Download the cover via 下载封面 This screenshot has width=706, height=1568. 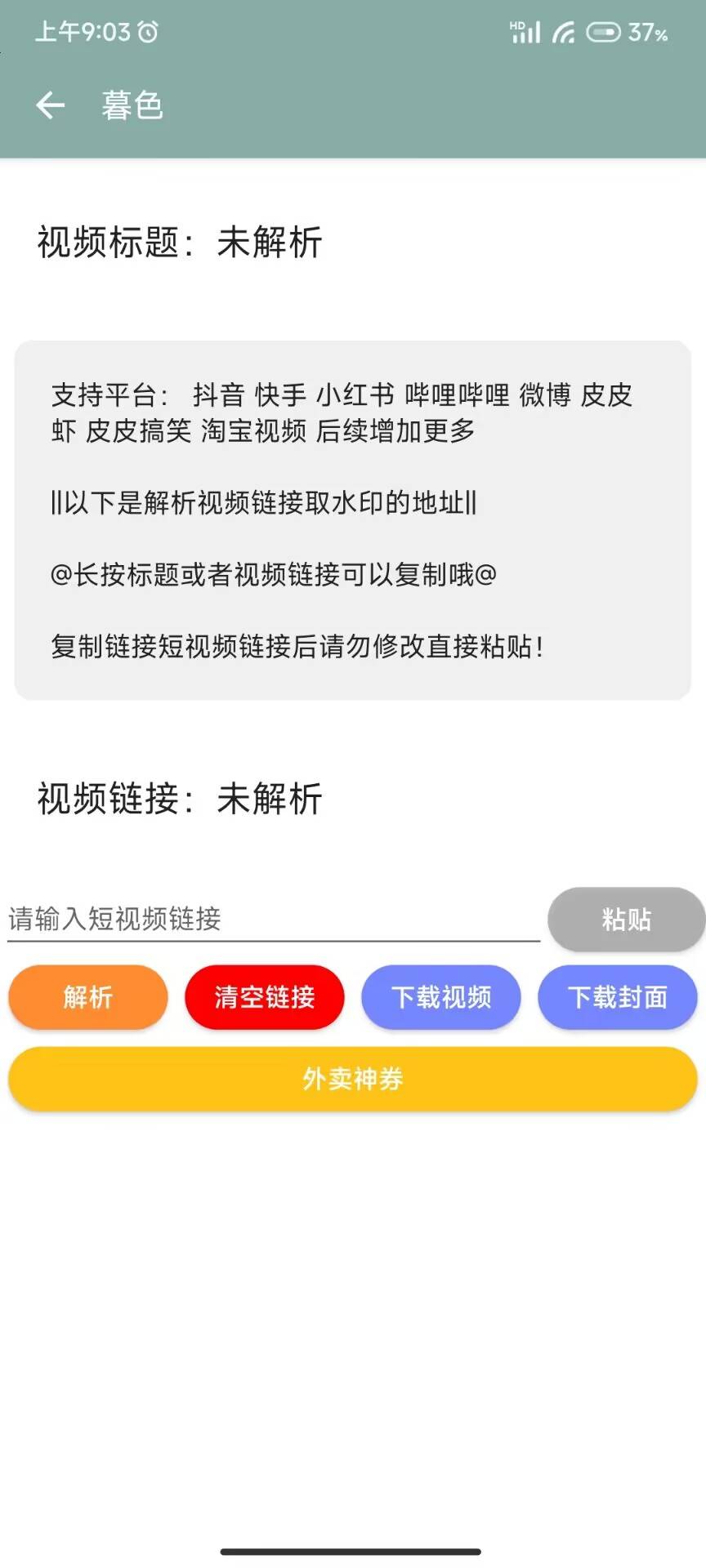coord(618,997)
